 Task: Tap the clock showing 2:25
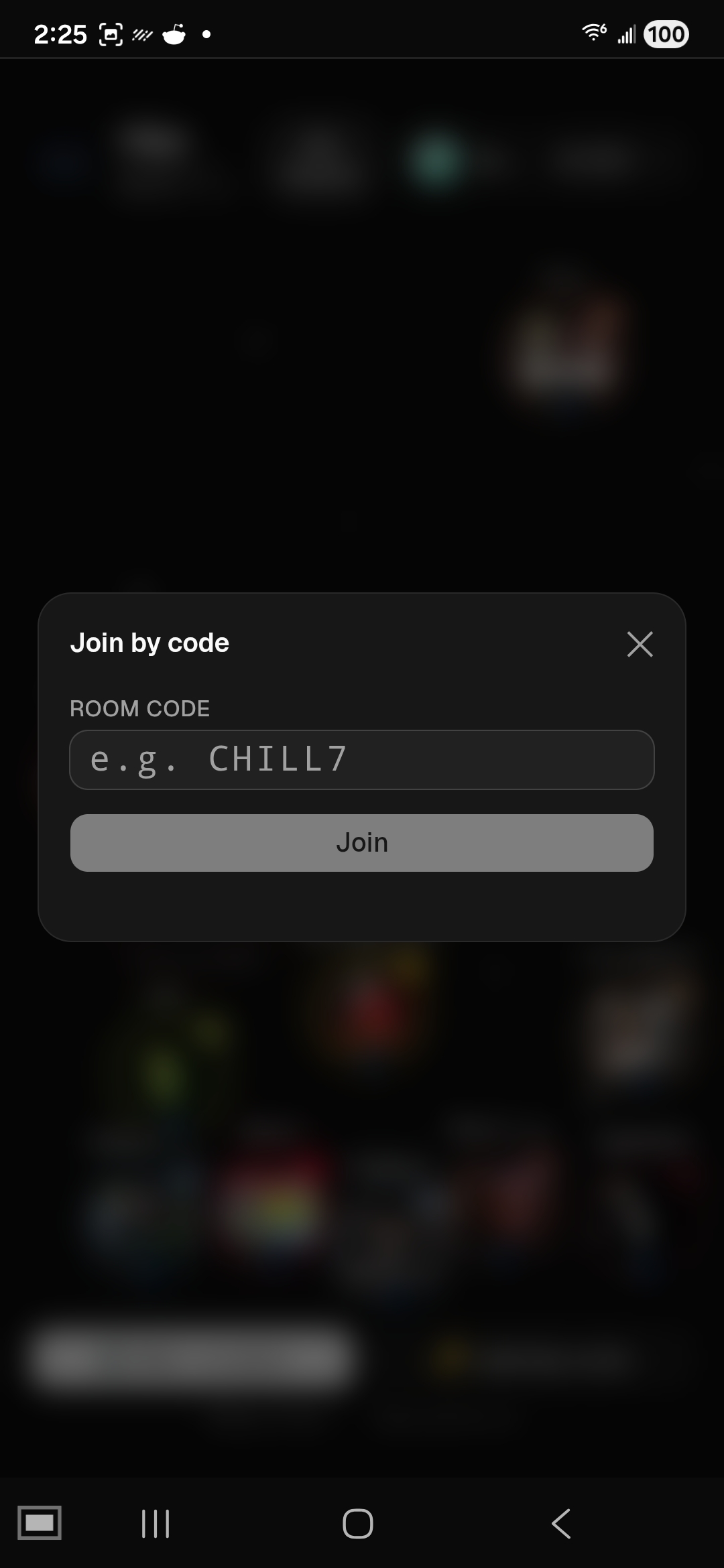pos(60,33)
